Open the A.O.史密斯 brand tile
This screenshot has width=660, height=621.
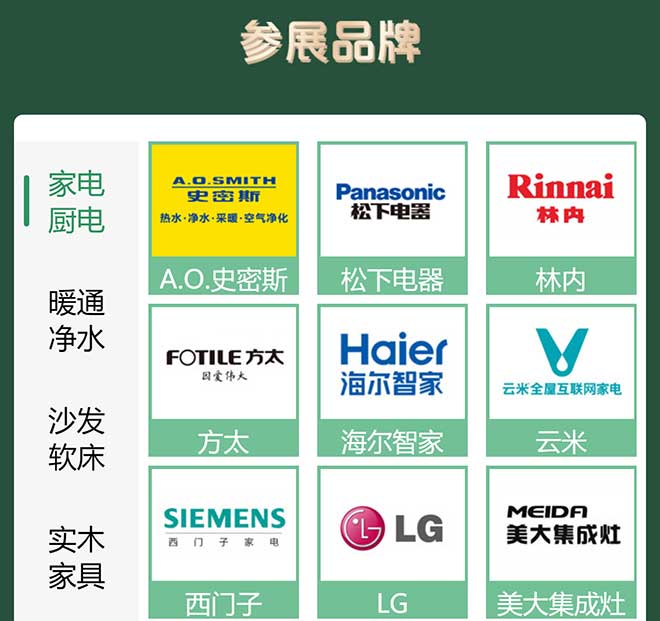tap(224, 218)
